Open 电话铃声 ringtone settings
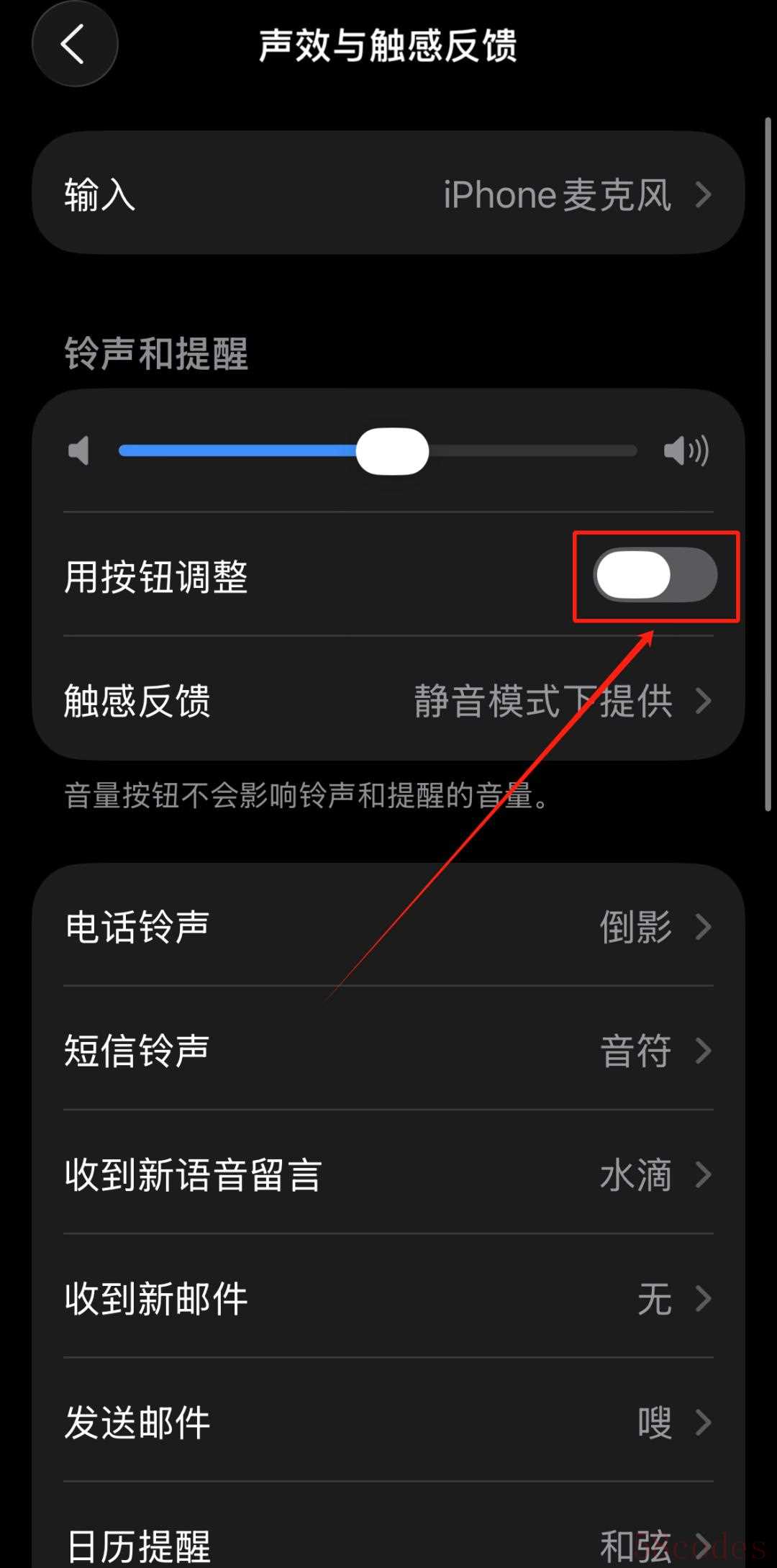Viewport: 777px width, 1568px height. [388, 926]
